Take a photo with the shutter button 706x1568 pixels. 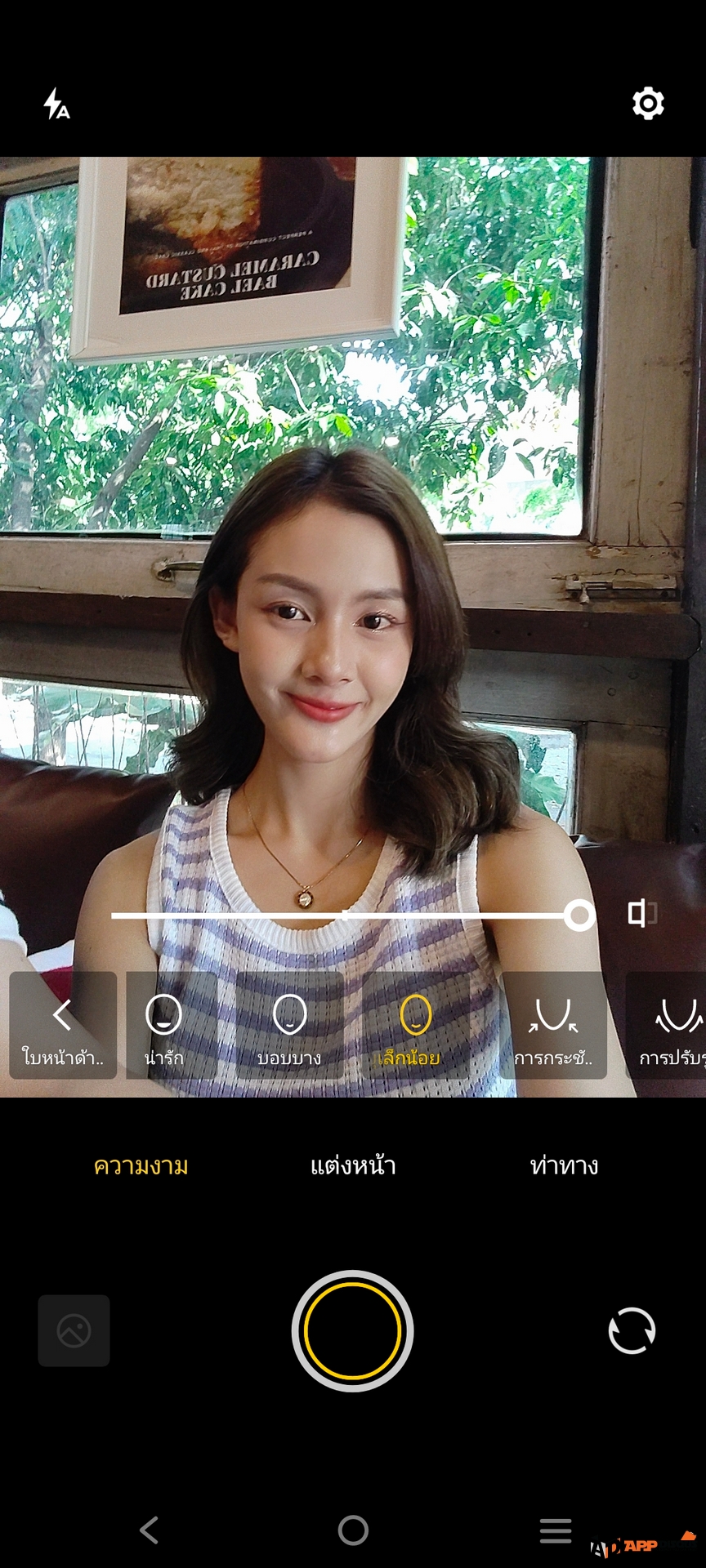[x=352, y=1330]
